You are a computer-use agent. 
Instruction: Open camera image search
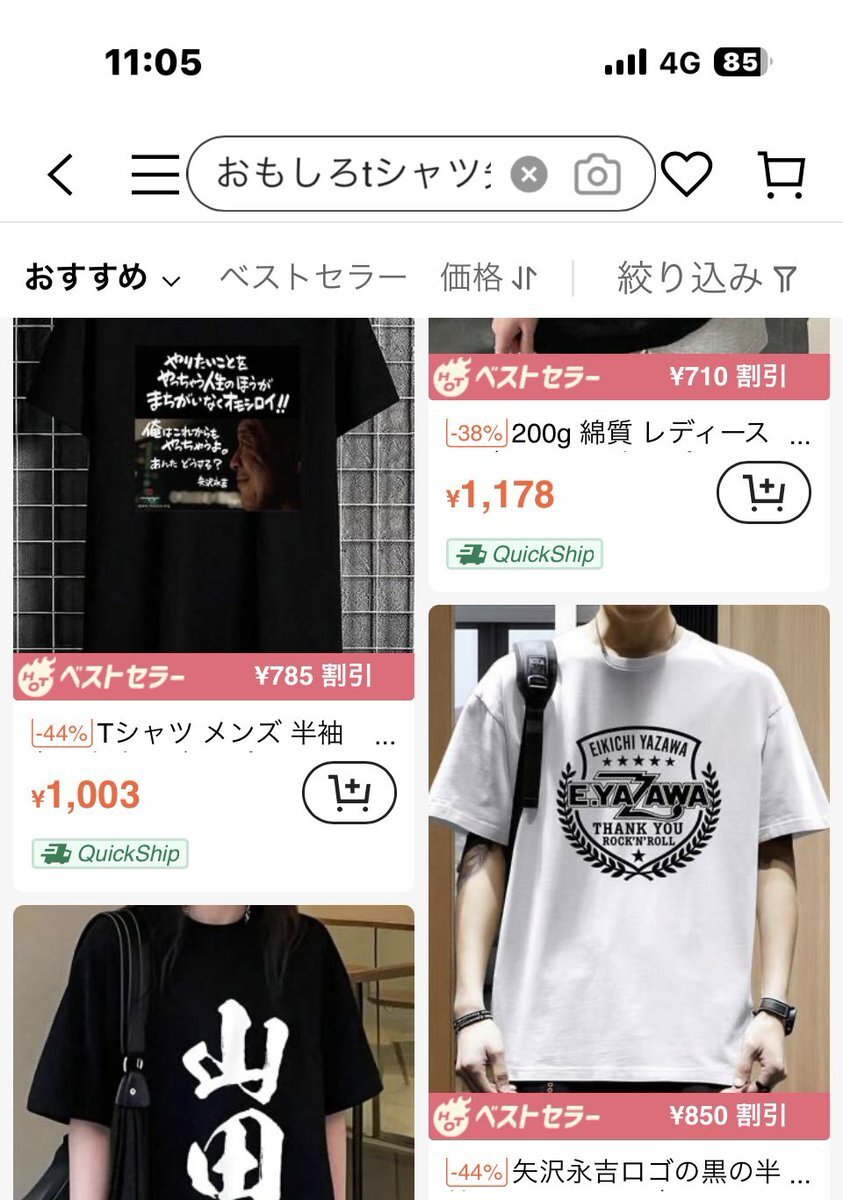tap(597, 175)
